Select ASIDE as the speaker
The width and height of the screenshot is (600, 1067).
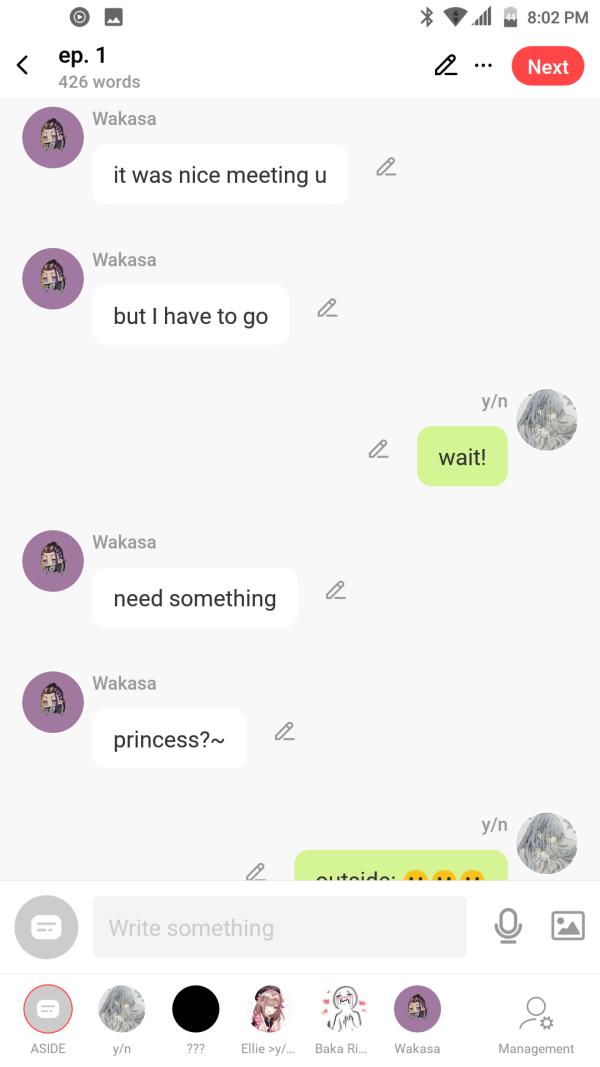(x=48, y=1010)
